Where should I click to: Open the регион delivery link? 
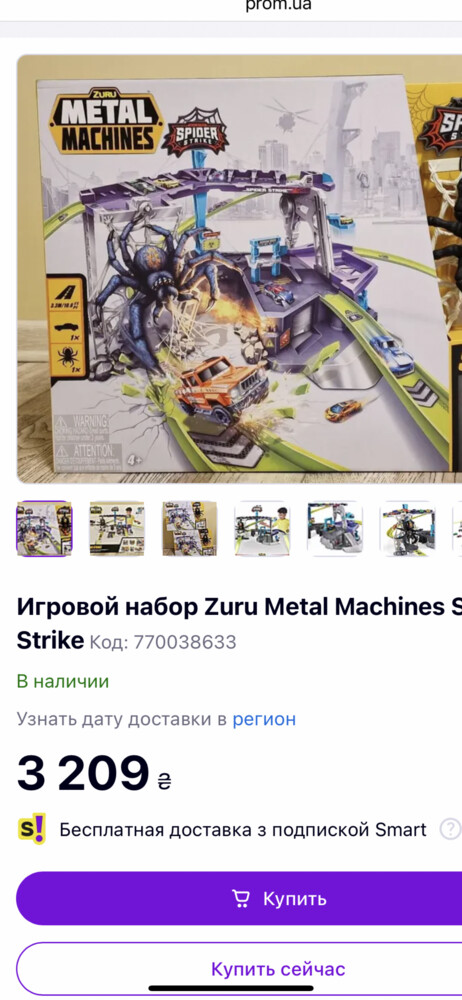click(x=264, y=719)
